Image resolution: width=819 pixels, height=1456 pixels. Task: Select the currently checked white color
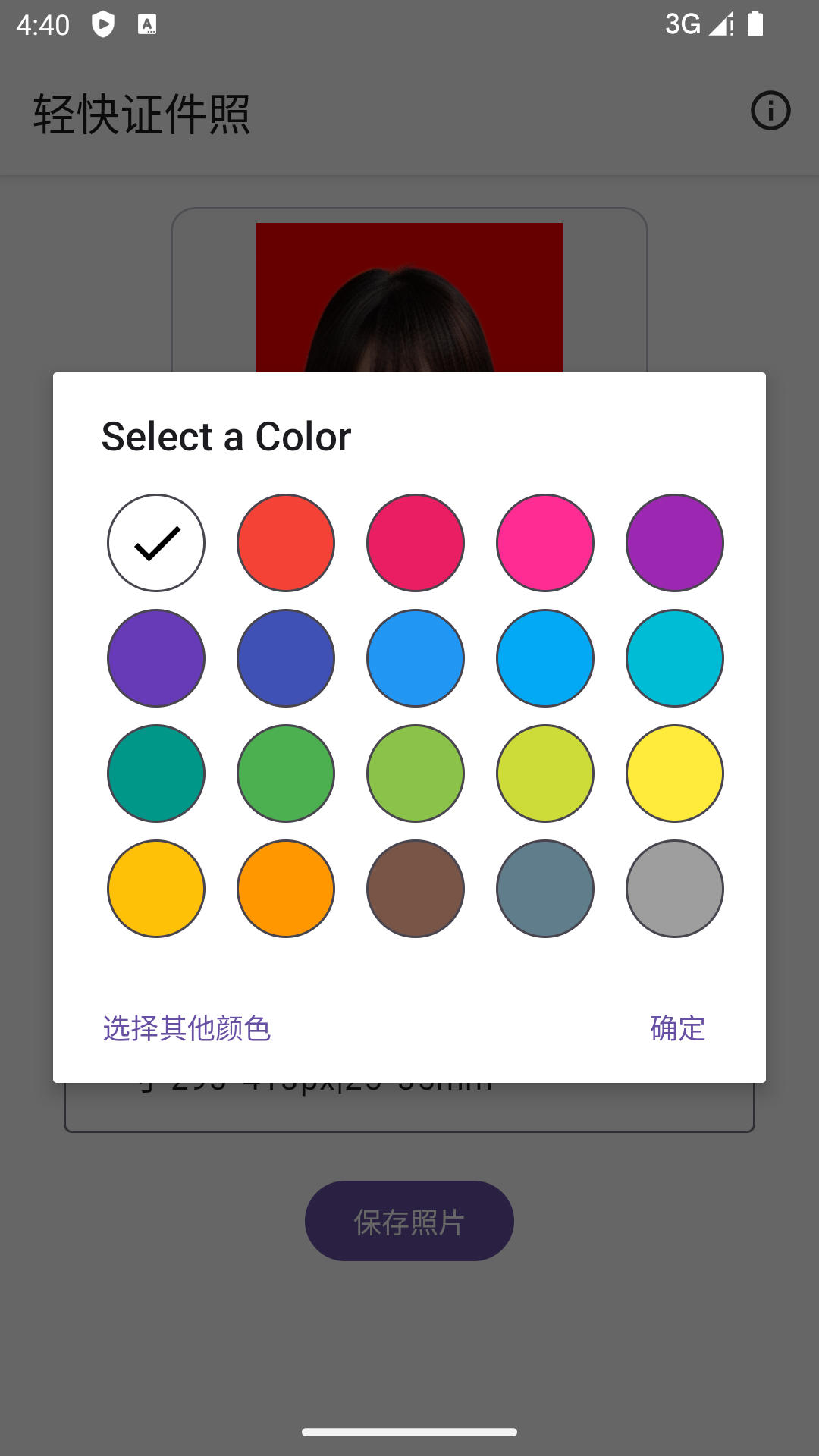coord(155,543)
